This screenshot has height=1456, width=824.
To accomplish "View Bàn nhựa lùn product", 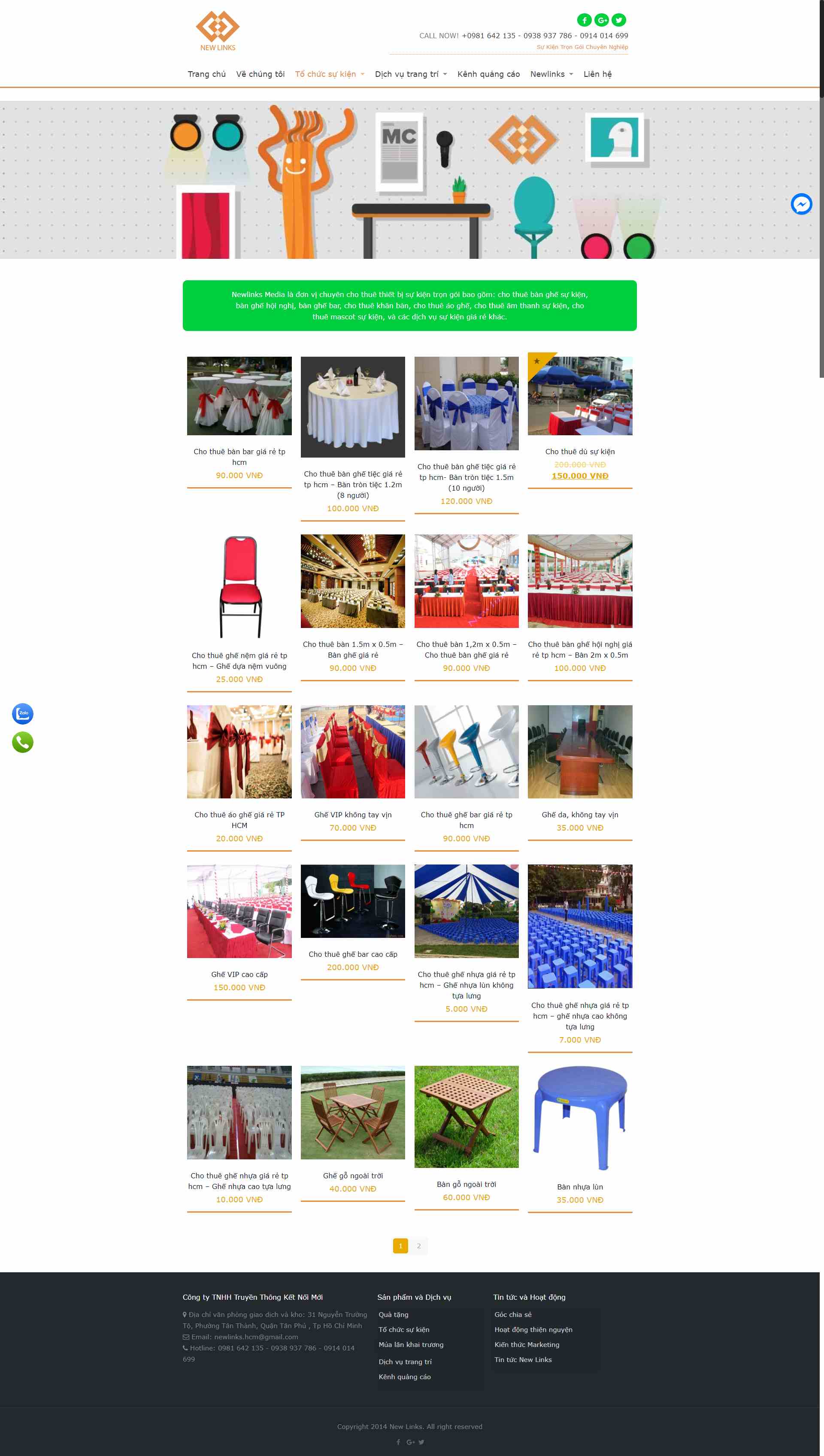I will [579, 1186].
